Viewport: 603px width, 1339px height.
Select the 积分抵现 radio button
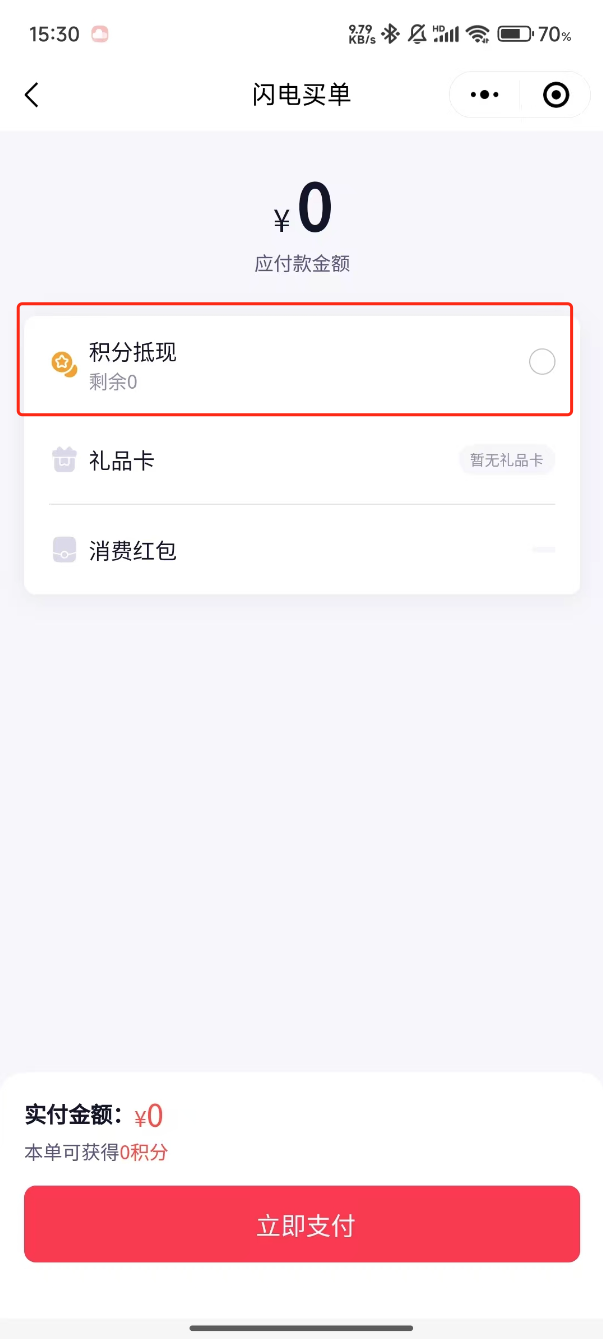tap(541, 362)
